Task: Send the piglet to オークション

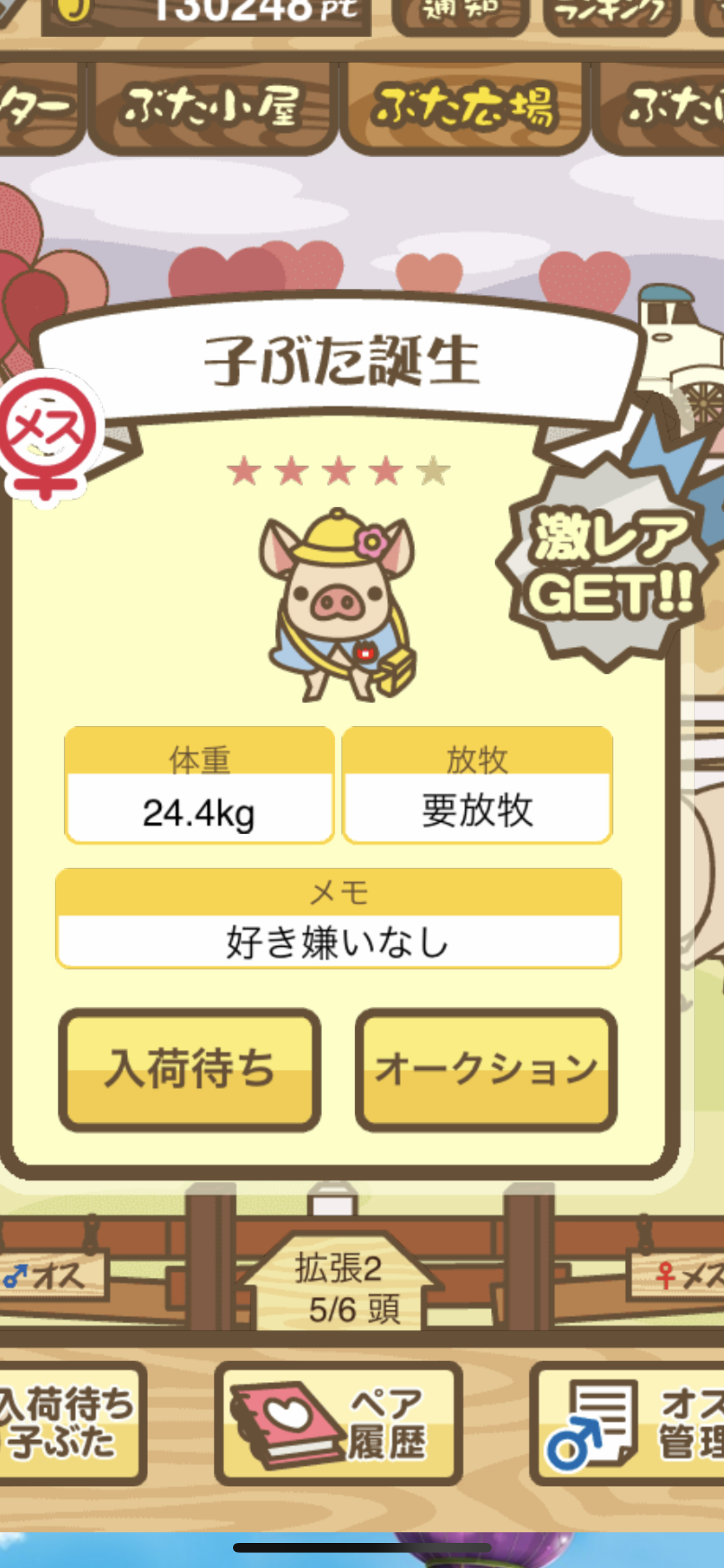Action: [x=486, y=1070]
